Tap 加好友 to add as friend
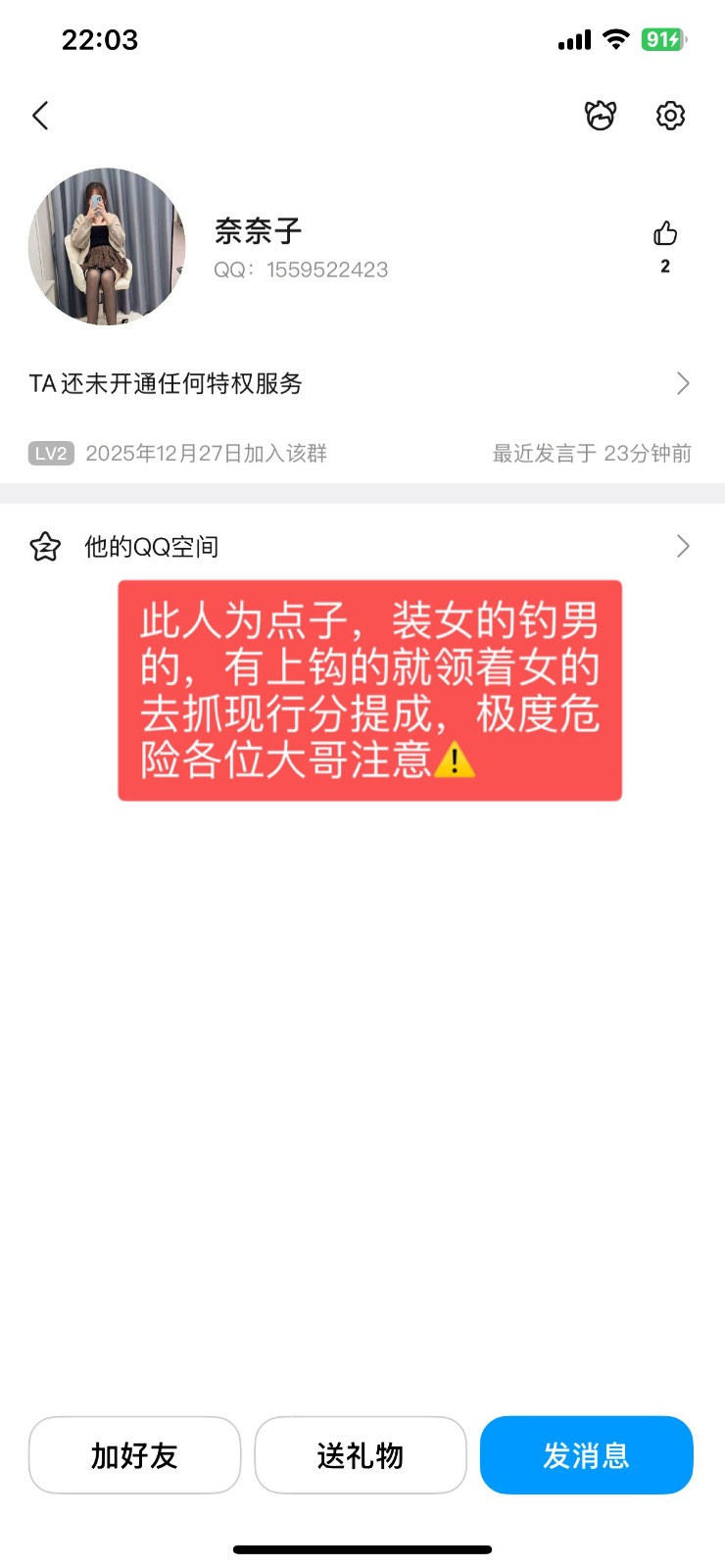The width and height of the screenshot is (725, 1568). [134, 1455]
